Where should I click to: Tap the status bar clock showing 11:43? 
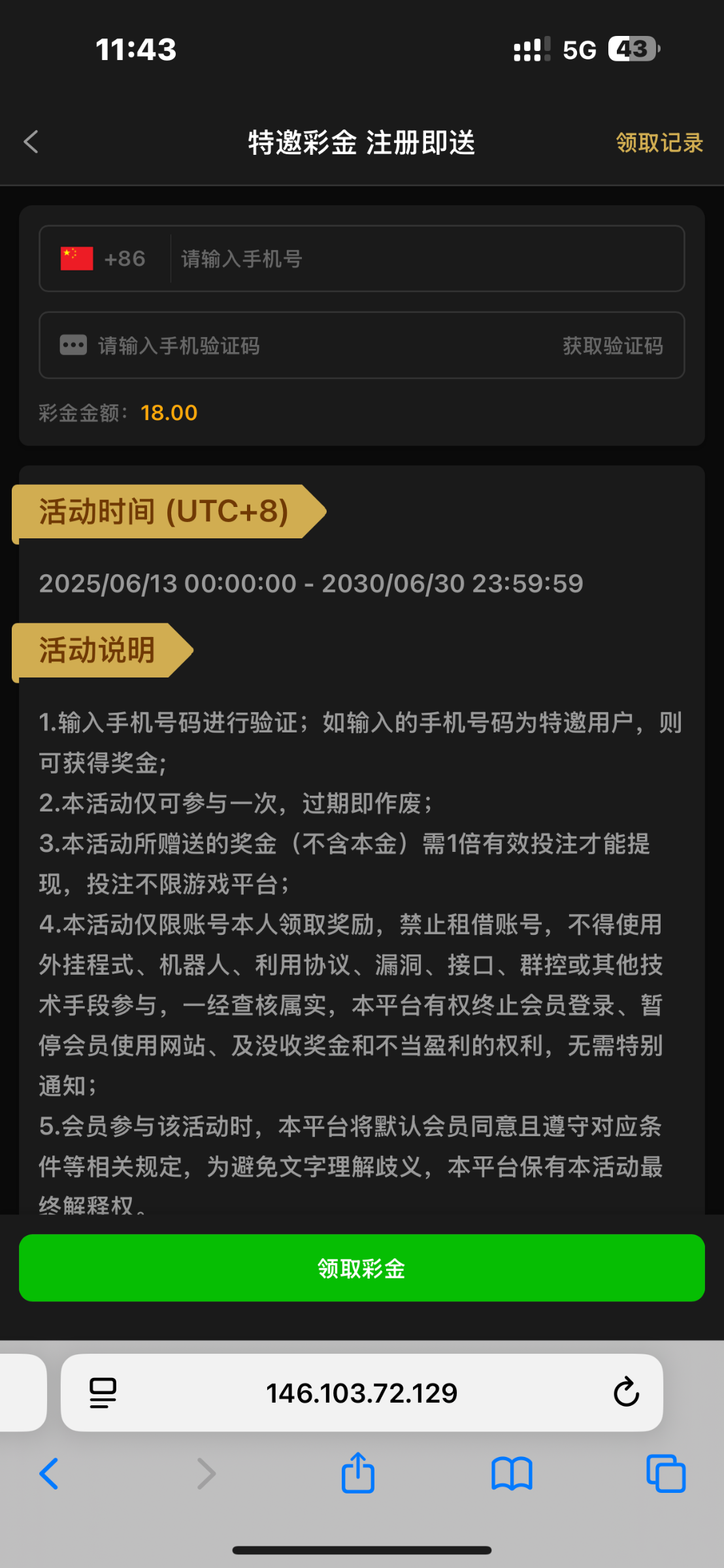pyautogui.click(x=136, y=49)
